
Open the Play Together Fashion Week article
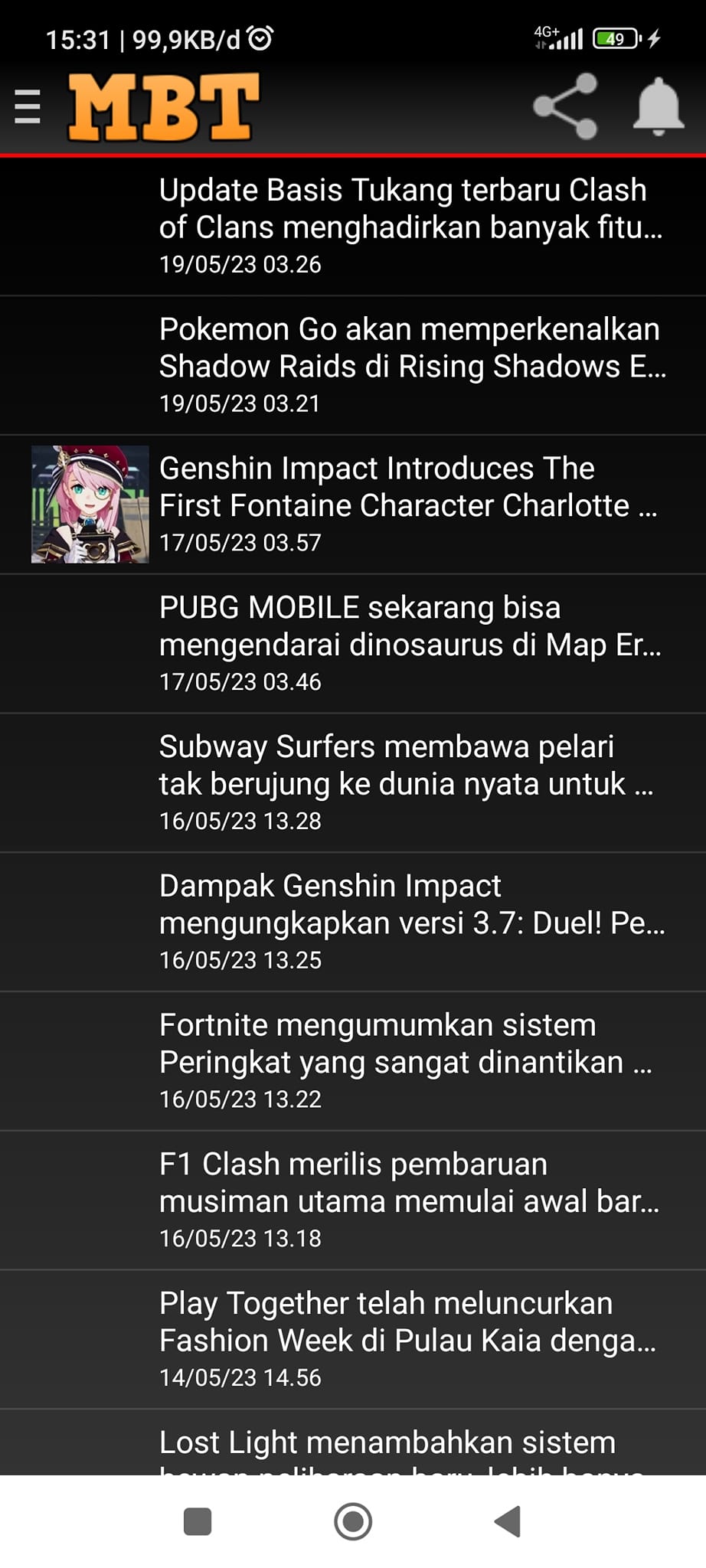point(410,1340)
